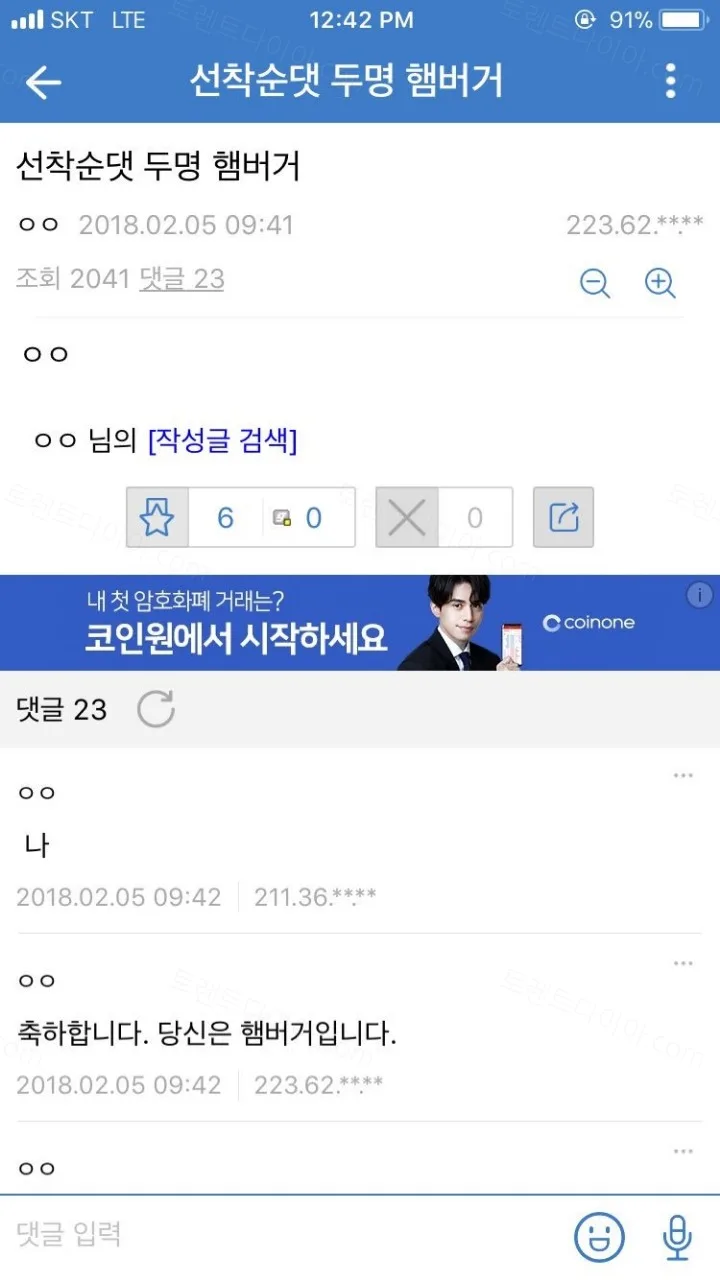The height and width of the screenshot is (1280, 720).
Task: Open the three-dot overflow menu in header
Action: click(671, 81)
